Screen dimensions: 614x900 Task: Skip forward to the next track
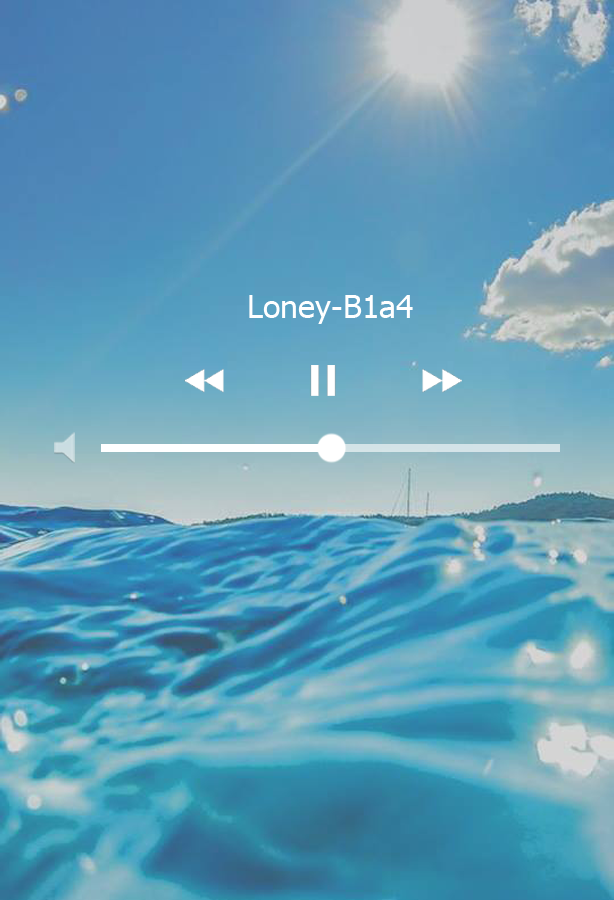click(441, 380)
